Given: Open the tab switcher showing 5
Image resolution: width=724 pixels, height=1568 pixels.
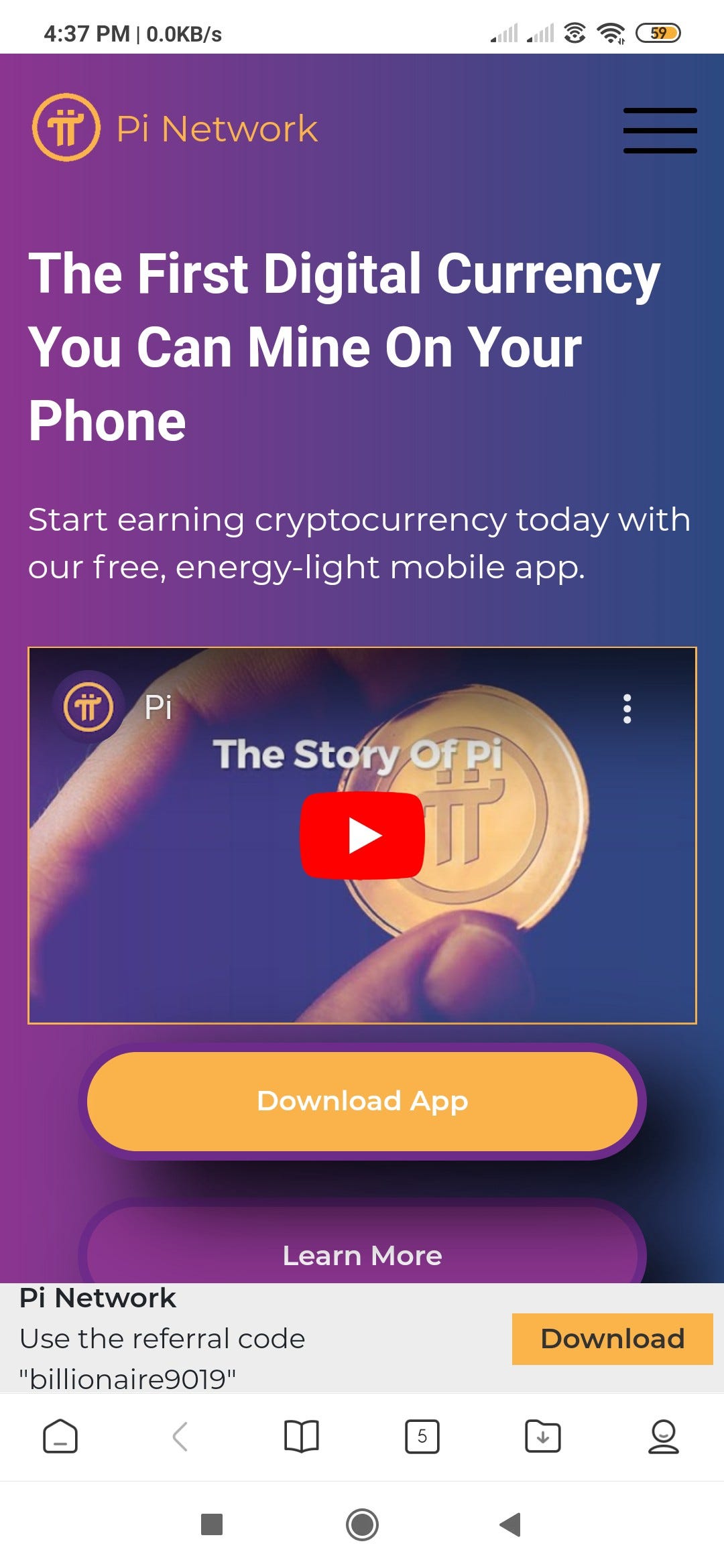Looking at the screenshot, I should [422, 1437].
